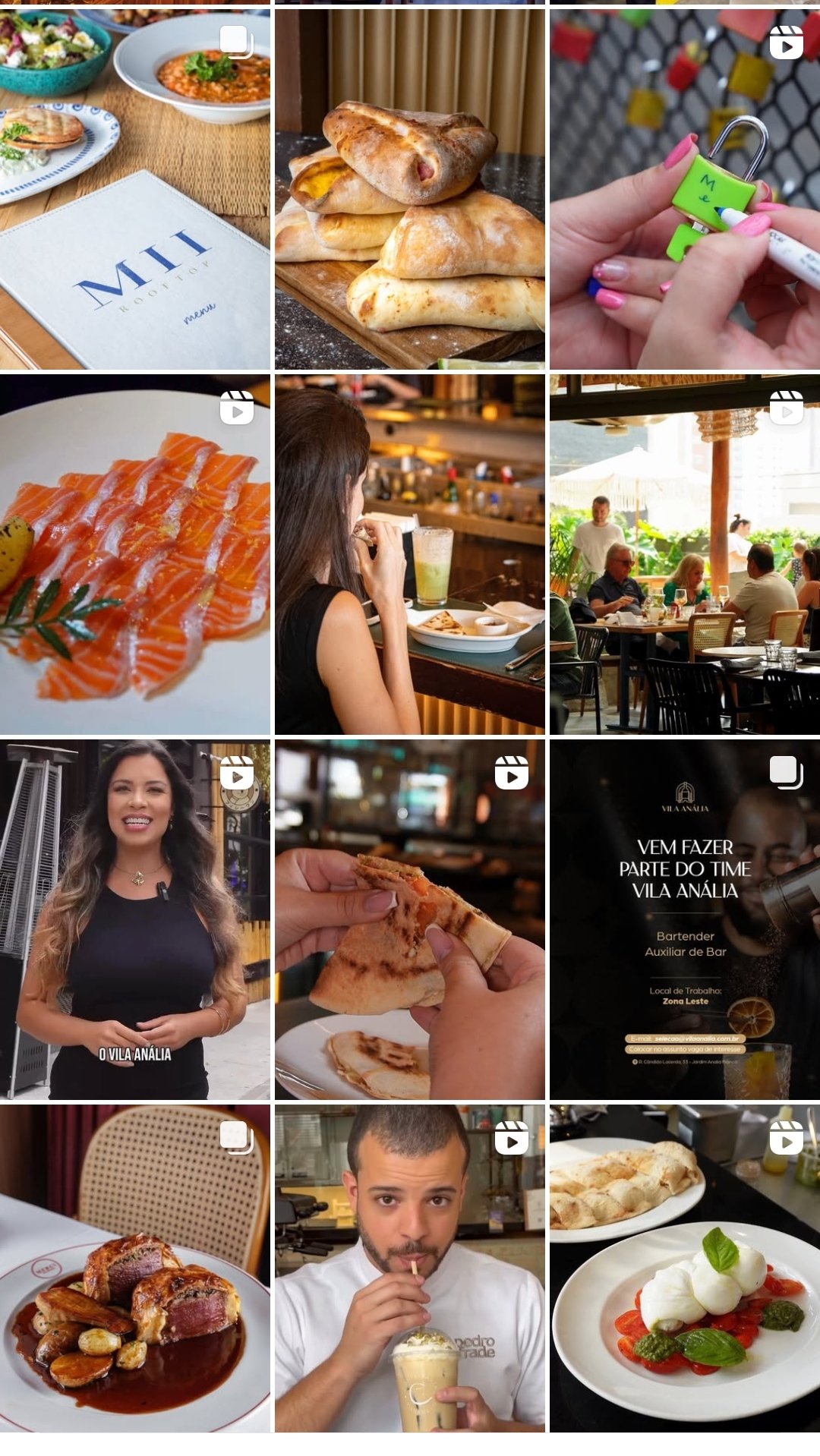Screen dimensions: 820x1456
Task: Open the beef Wellington carousel post
Action: click(x=135, y=1269)
